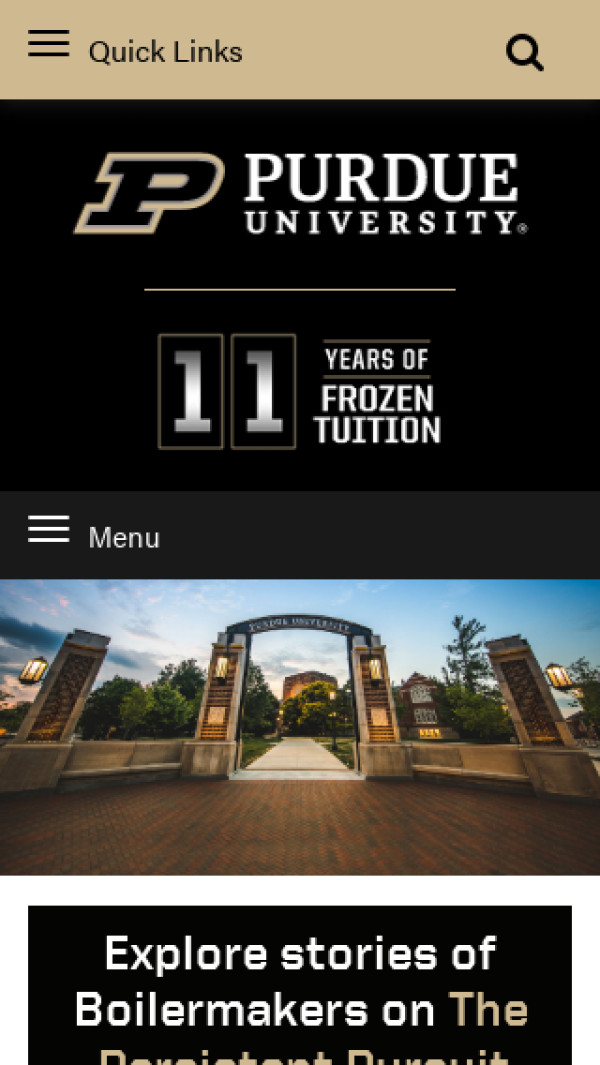
Task: Go to the Purdue University homepage logo
Action: (300, 193)
